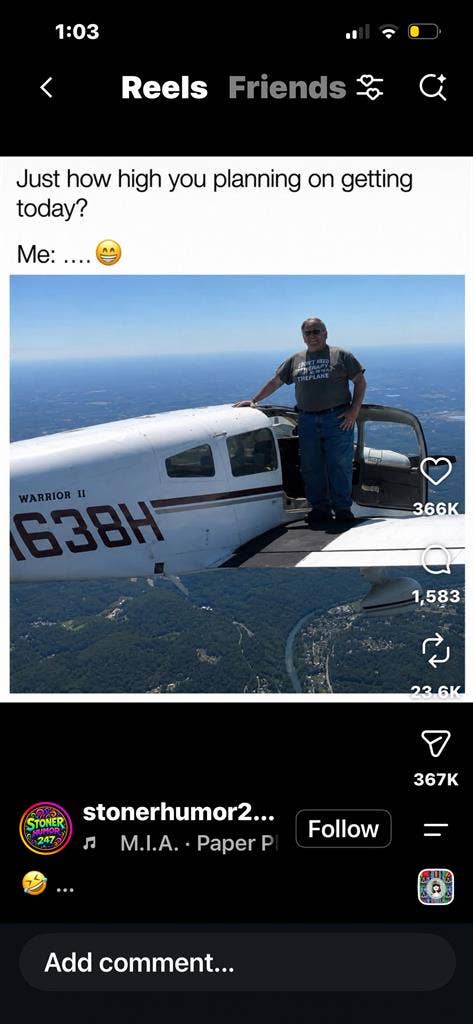Open the reels preferences sliders icon

pos(370,88)
